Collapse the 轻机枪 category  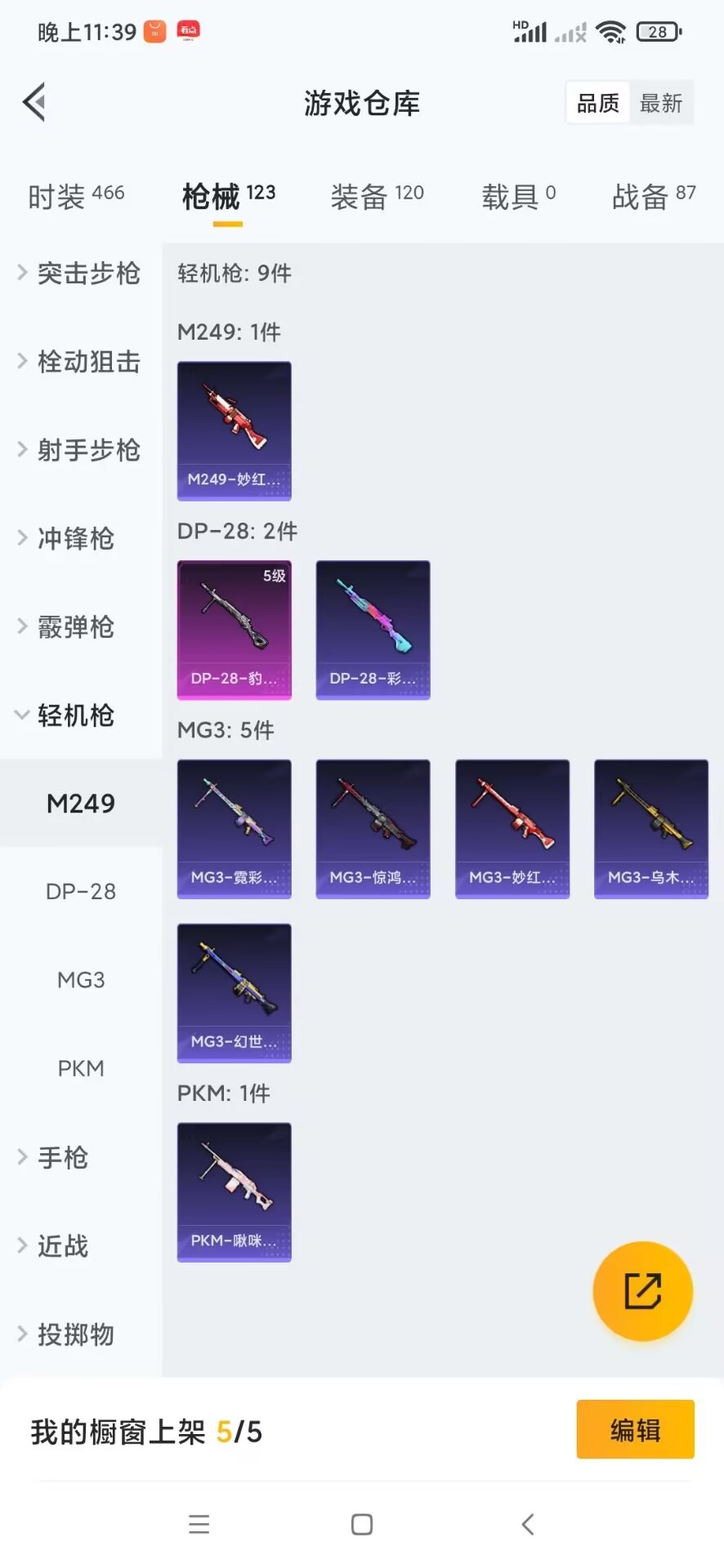tap(67, 715)
